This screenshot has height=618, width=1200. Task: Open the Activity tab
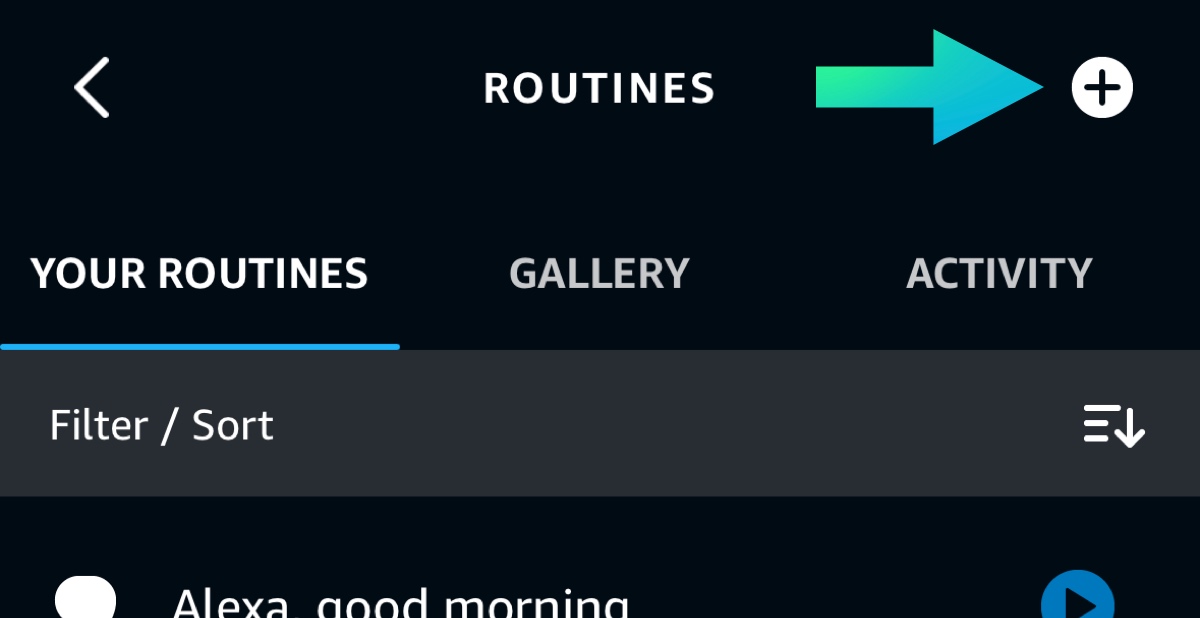click(999, 273)
